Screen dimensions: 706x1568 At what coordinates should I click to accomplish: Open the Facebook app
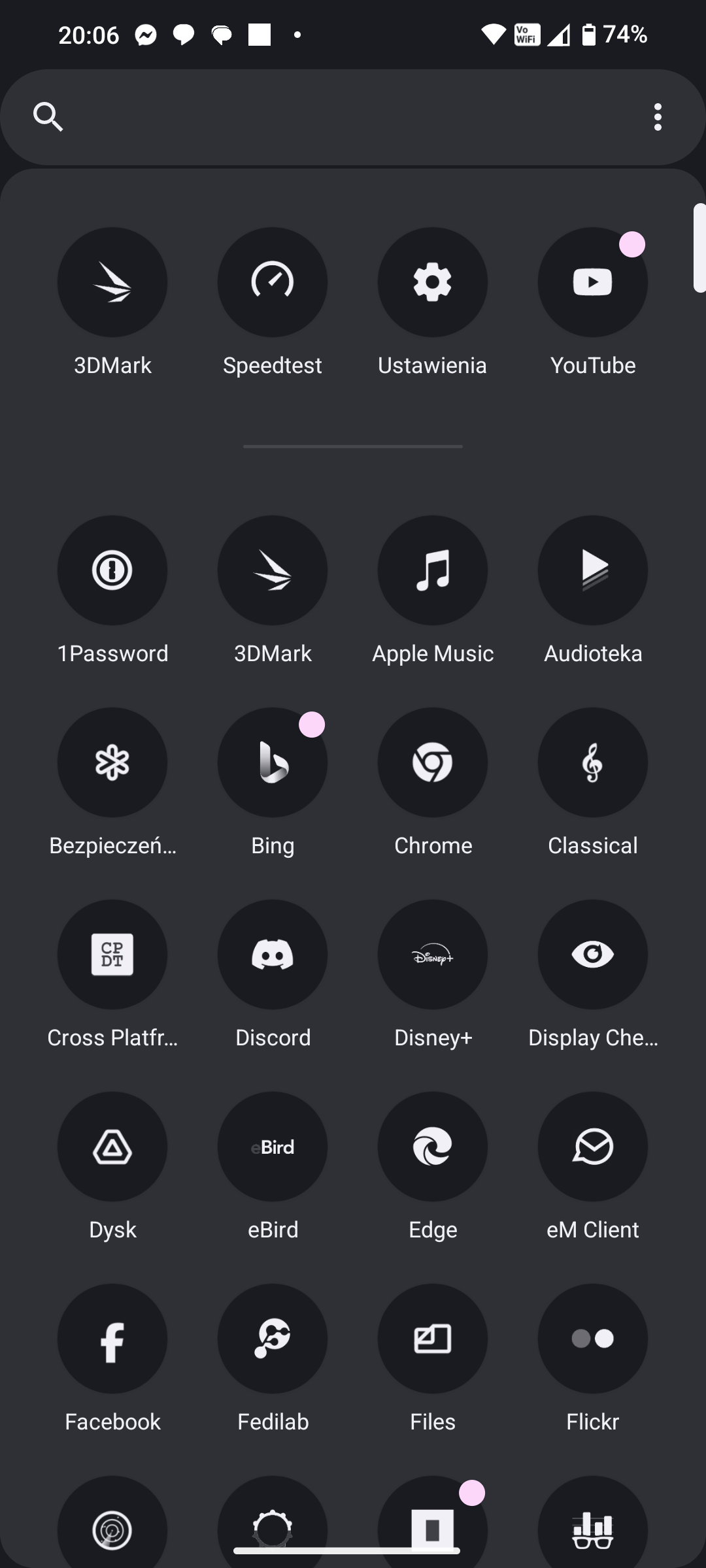[x=112, y=1339]
